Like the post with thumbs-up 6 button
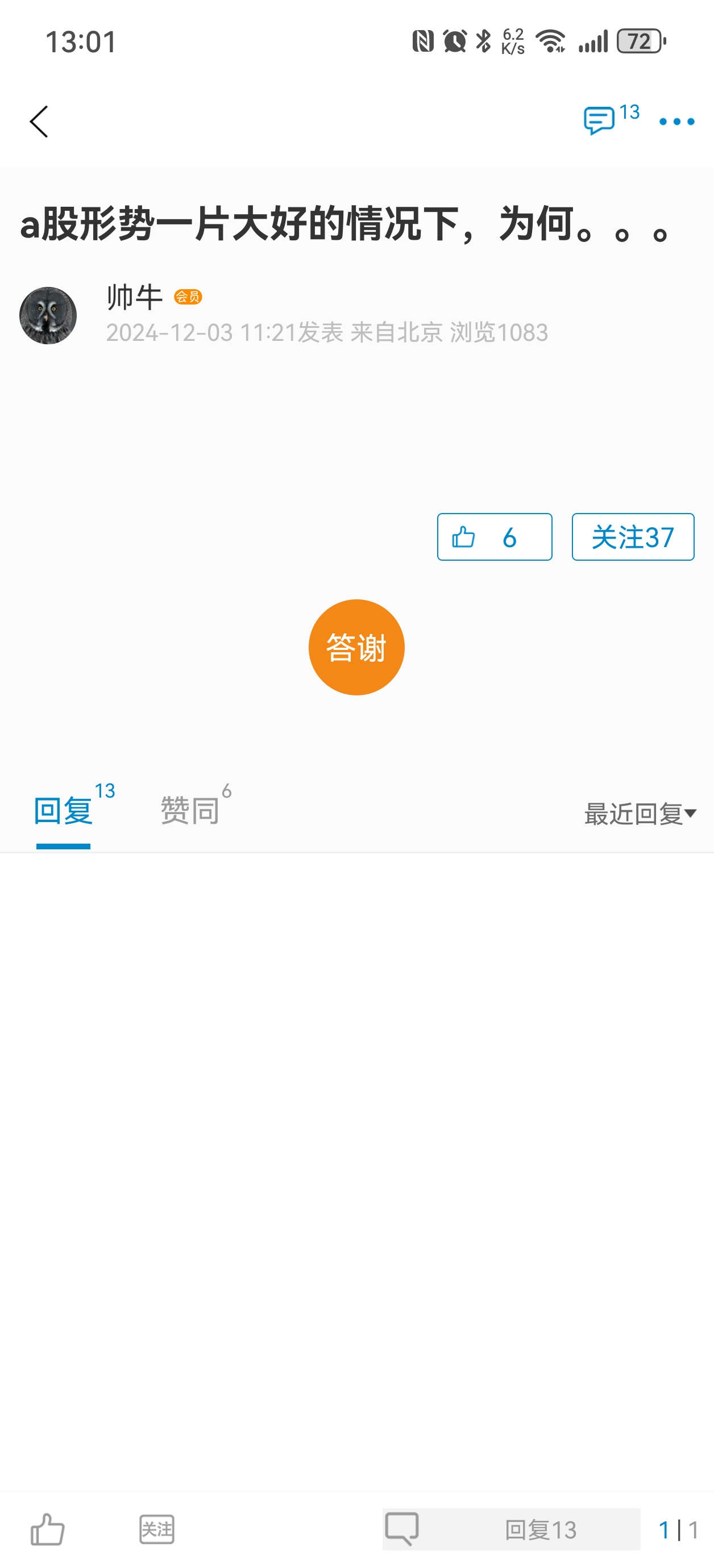714x1568 pixels. click(494, 537)
